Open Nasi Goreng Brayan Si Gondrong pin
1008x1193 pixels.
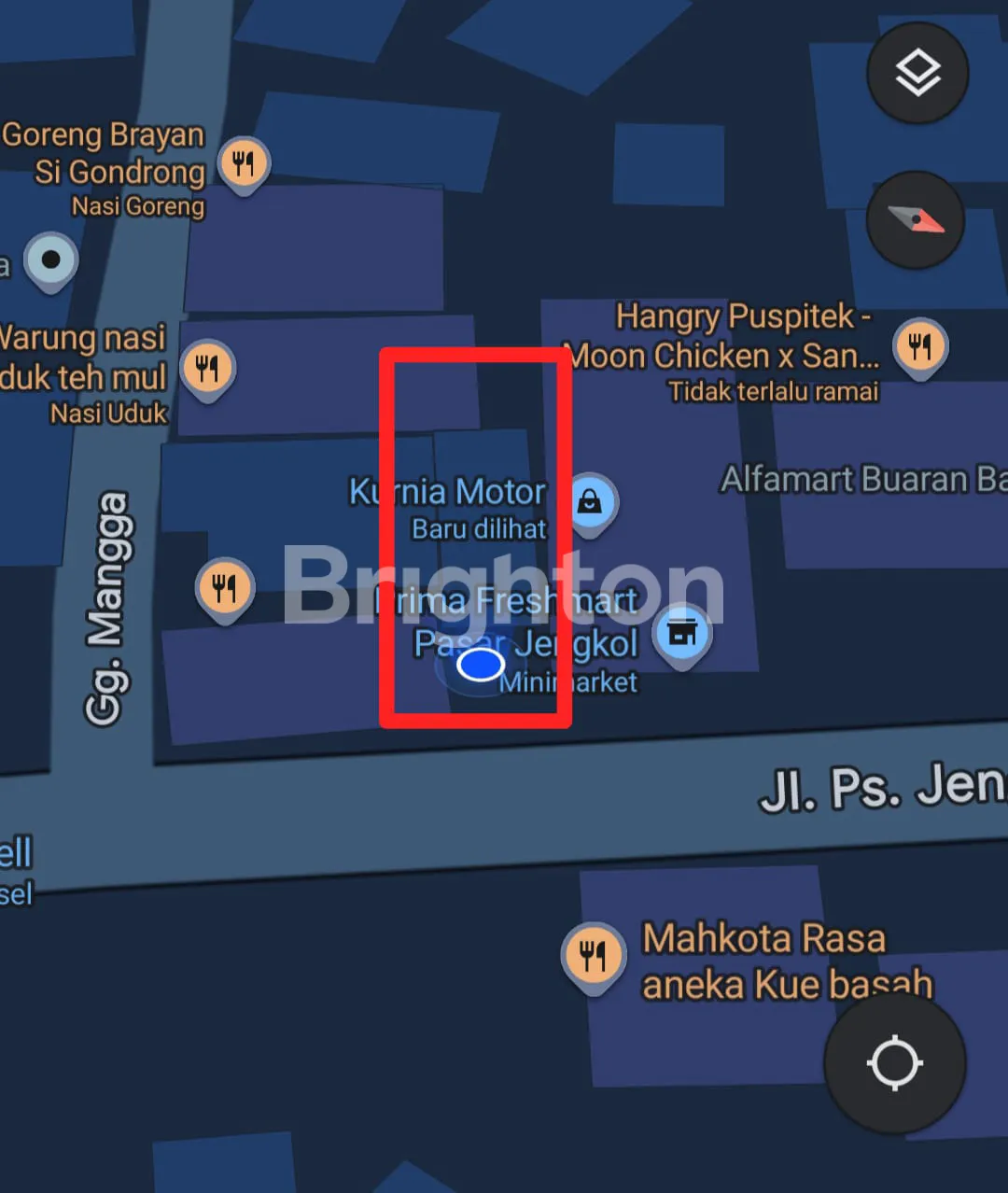[x=244, y=163]
